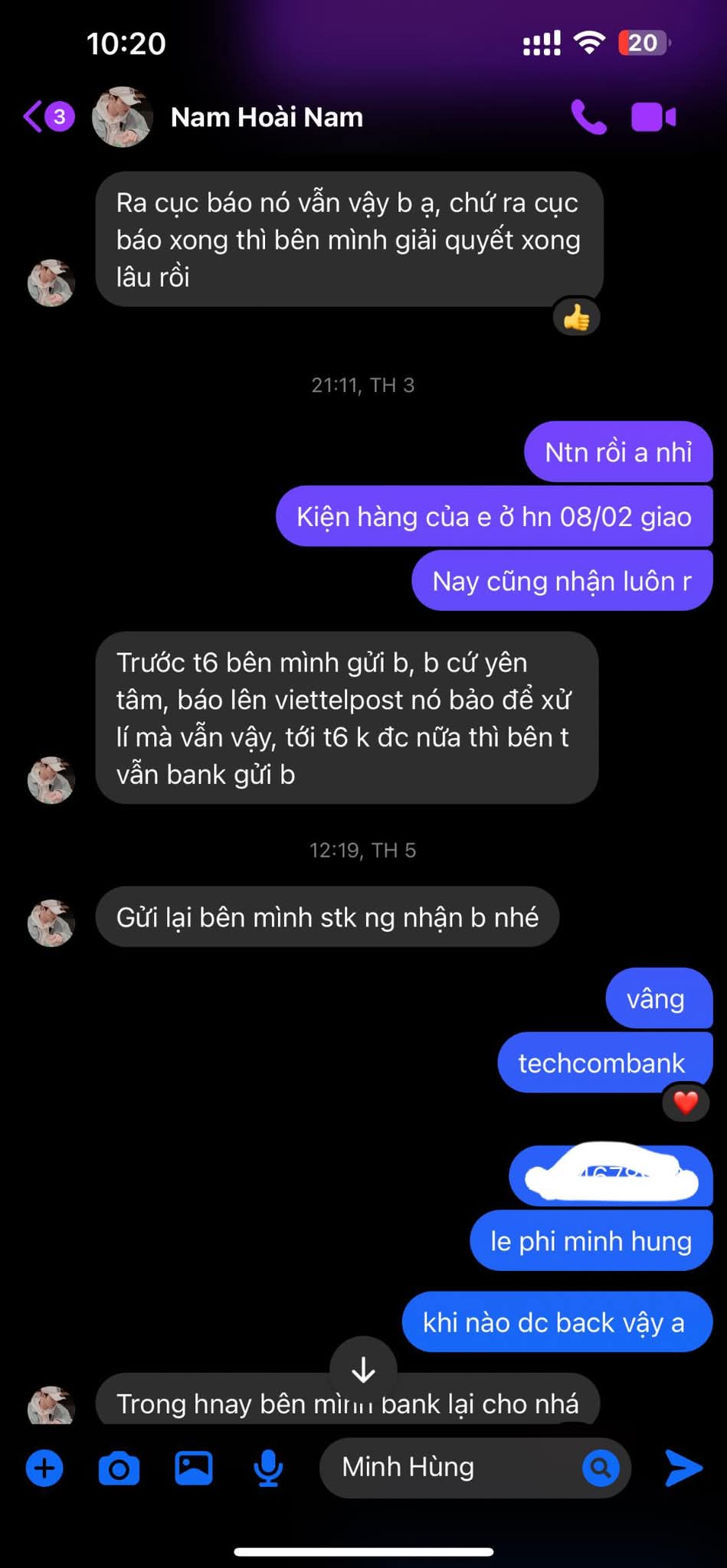The image size is (727, 1568).
Task: Start a video call with Nam Hoài Nam
Action: coord(653,117)
